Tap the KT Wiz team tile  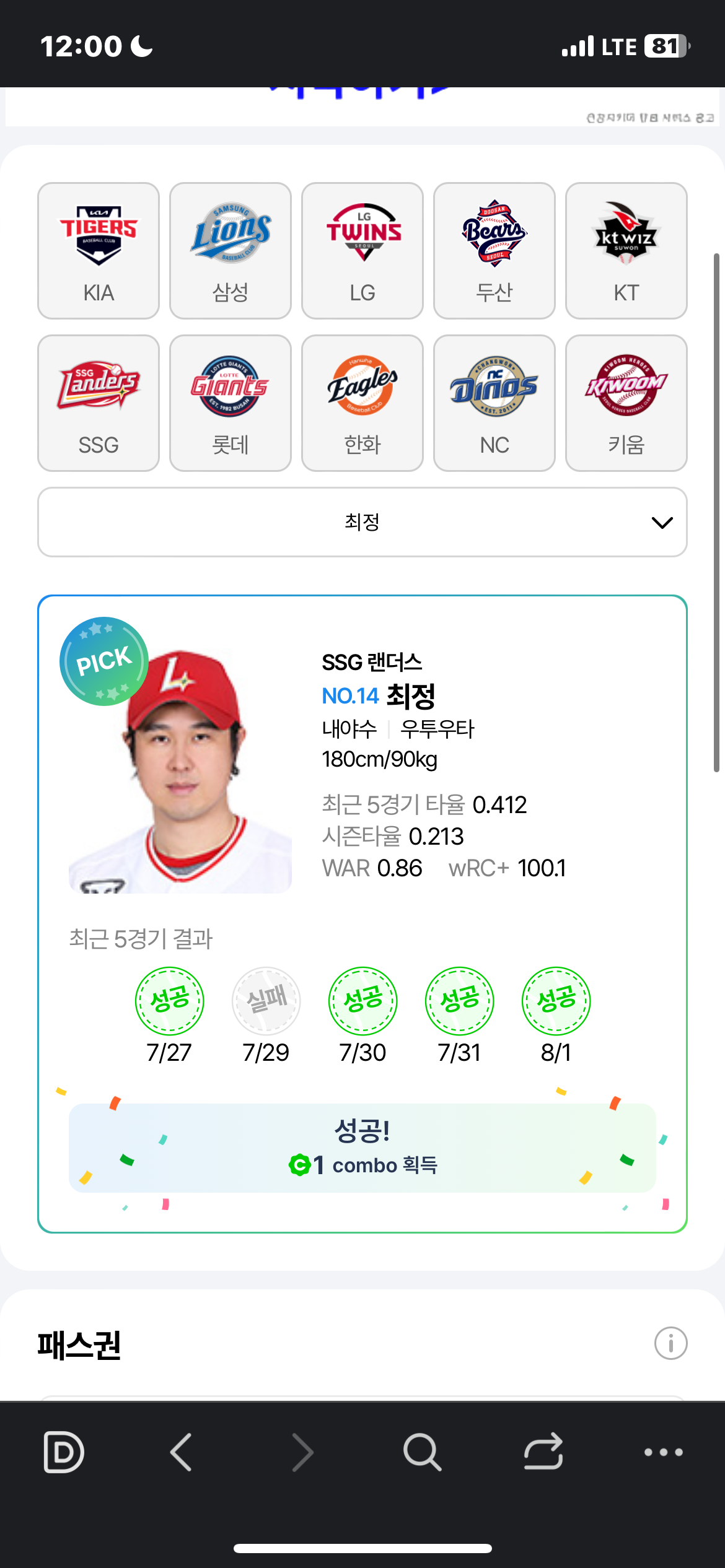(x=626, y=251)
